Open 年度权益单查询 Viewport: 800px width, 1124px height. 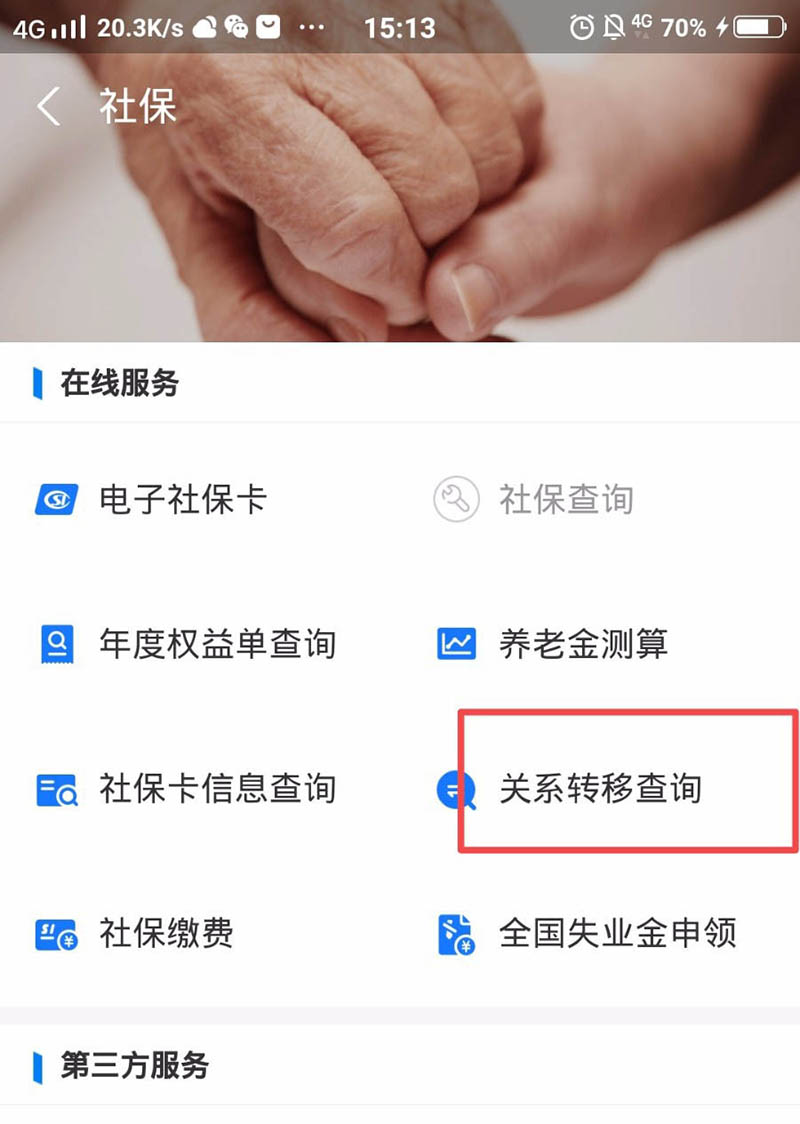coord(216,644)
